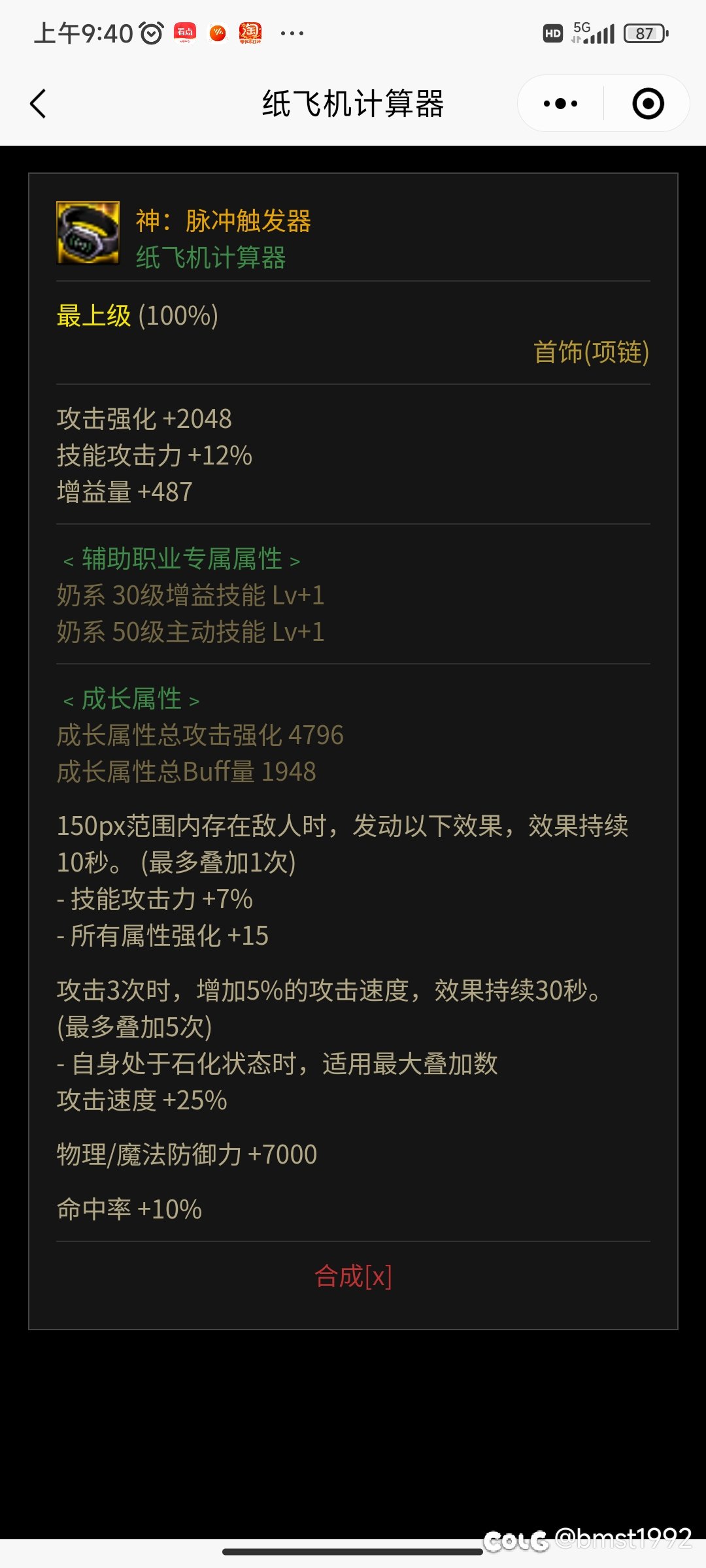Tap the red 合成[x] link
This screenshot has width=706, height=1568.
click(x=353, y=1276)
